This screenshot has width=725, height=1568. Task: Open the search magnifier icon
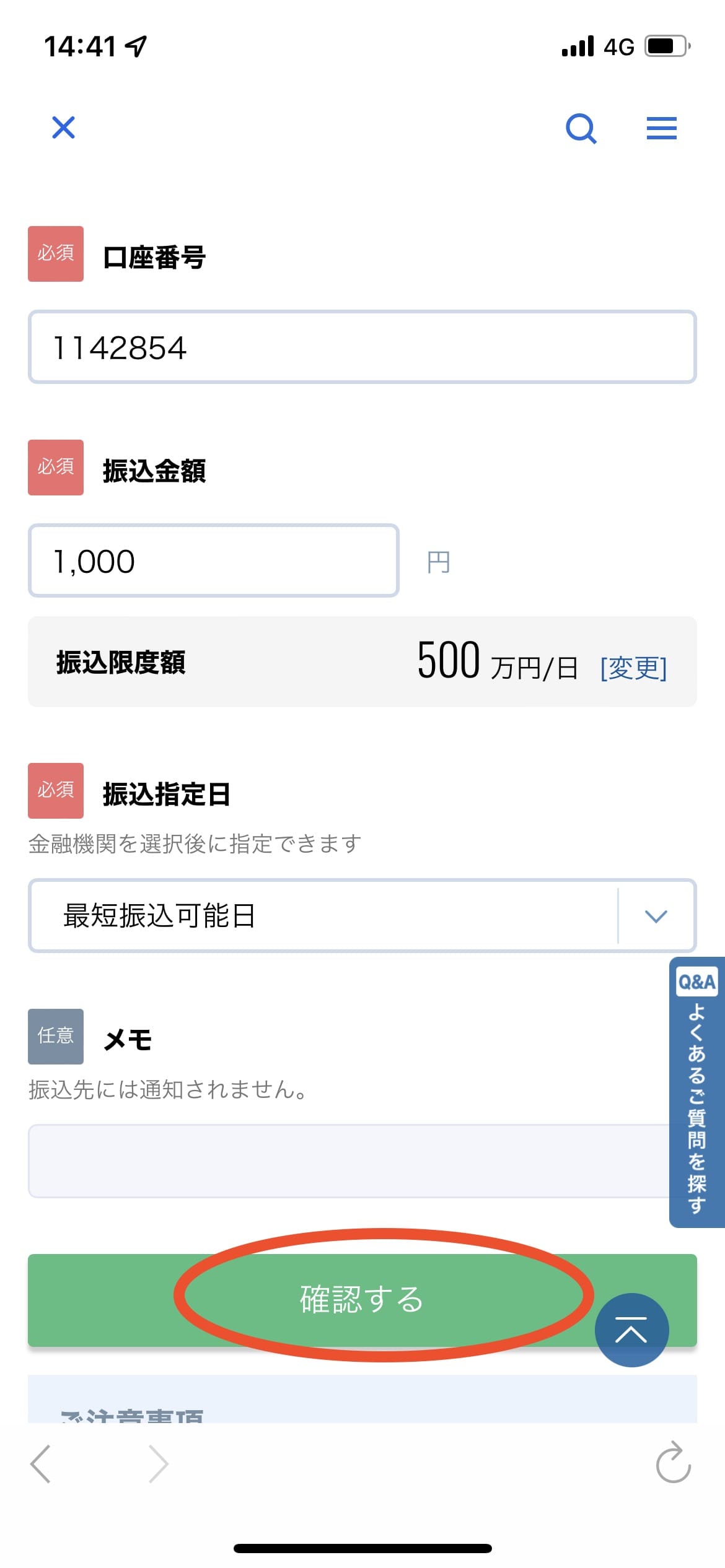[581, 128]
